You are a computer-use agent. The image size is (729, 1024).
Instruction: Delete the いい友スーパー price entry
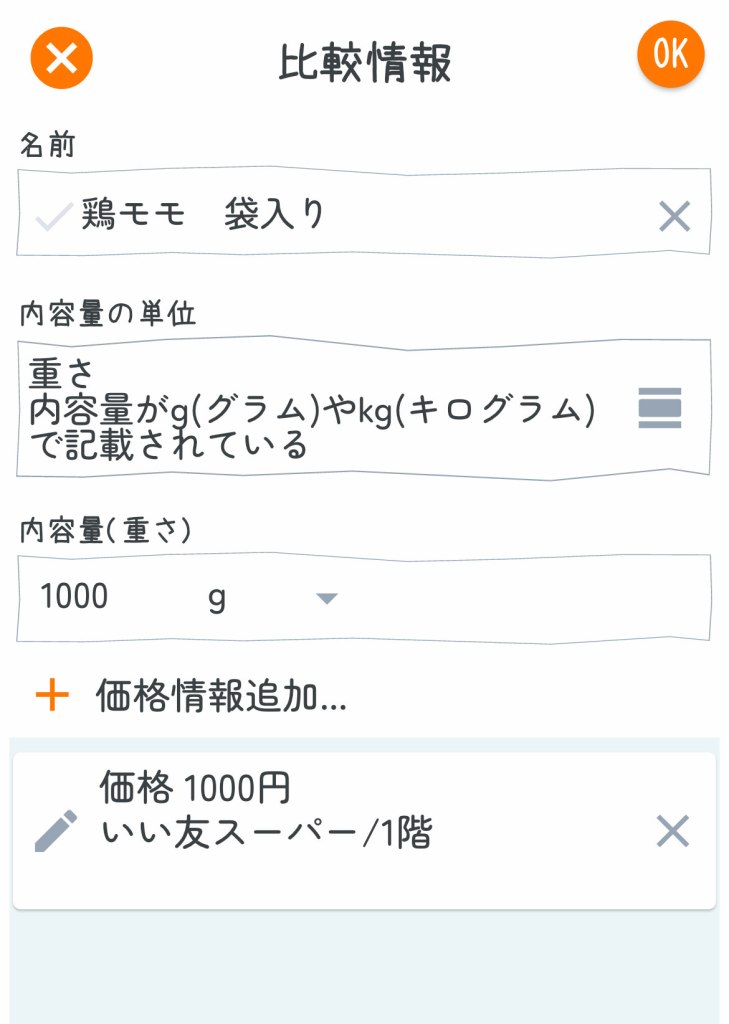672,830
